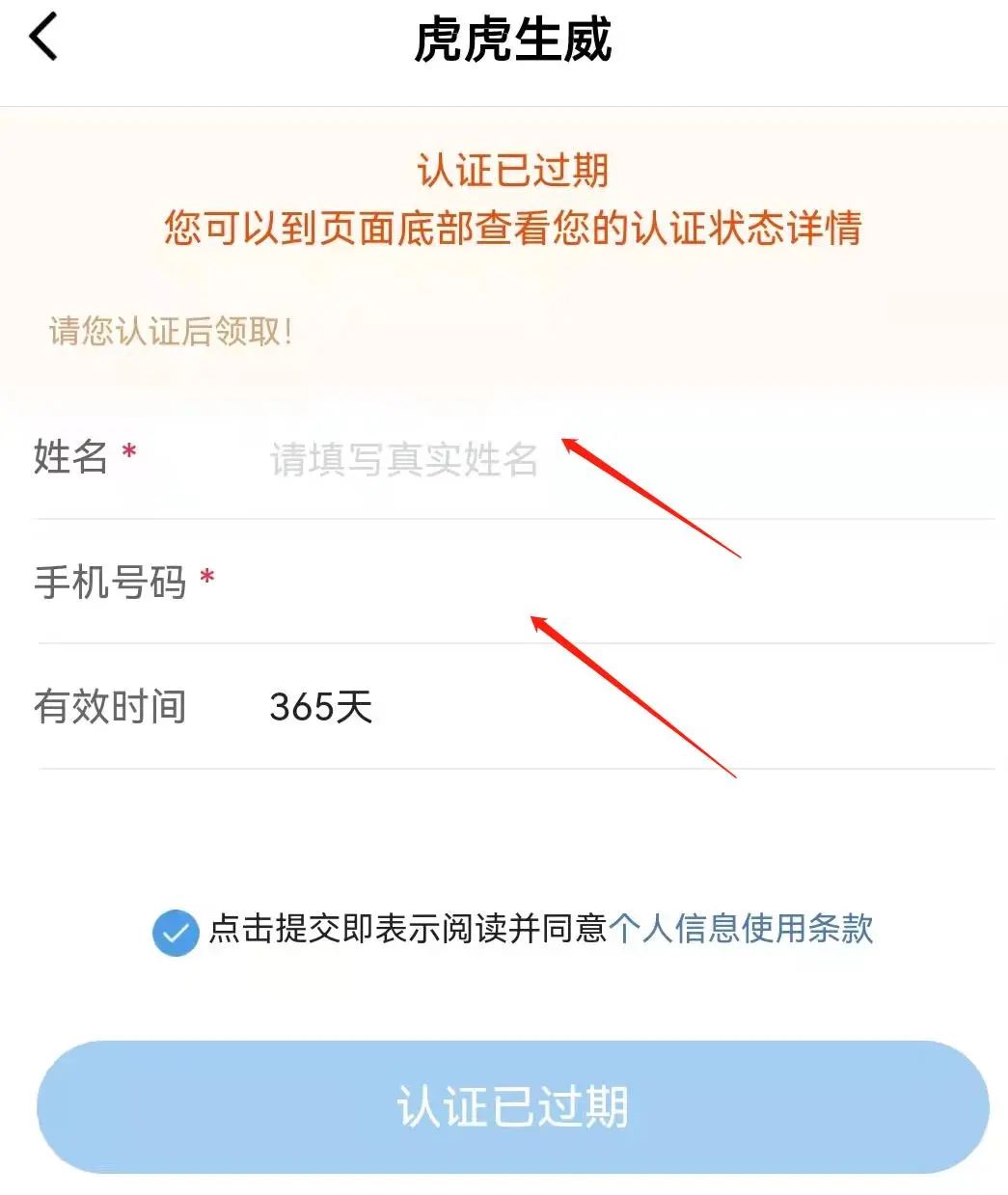Open the 个人信息使用条款 link

[741, 929]
